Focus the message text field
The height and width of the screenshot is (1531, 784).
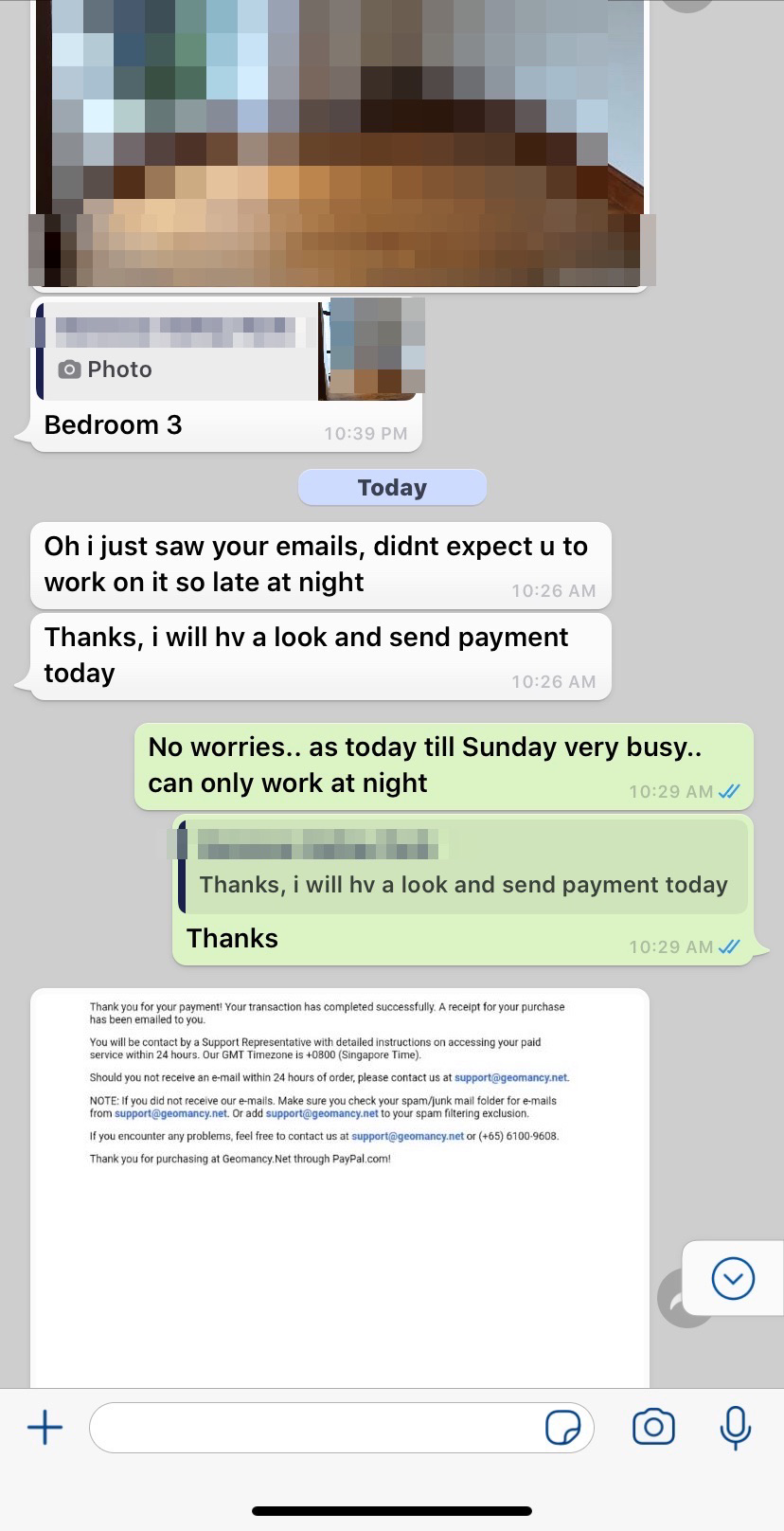pyautogui.click(x=312, y=1427)
